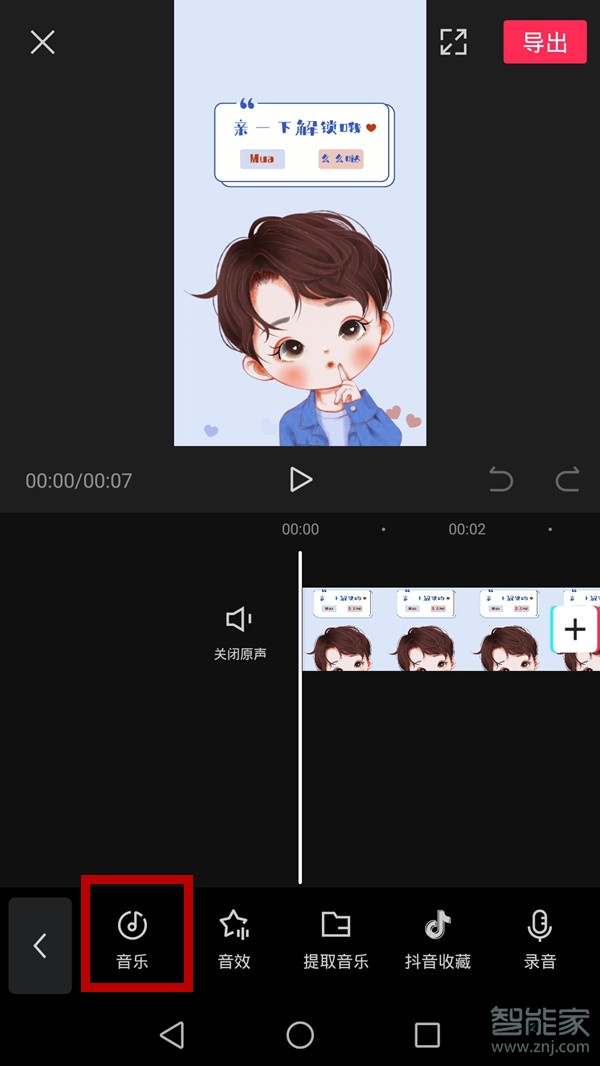
Task: Mute original sound with 关闭原声
Action: coord(240,633)
